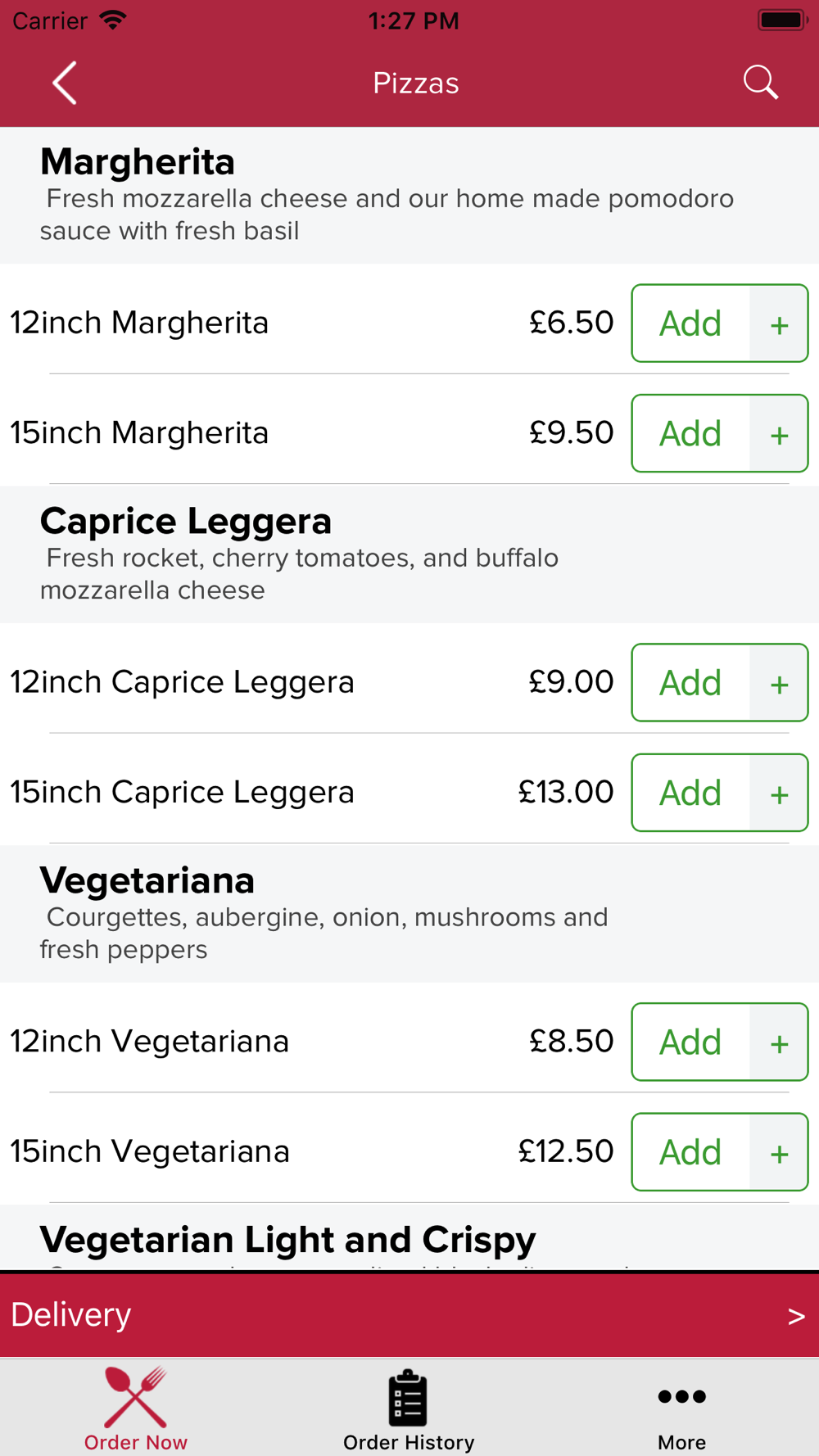Tap the plus for 12inch Caprice Leggera
Image resolution: width=819 pixels, height=1456 pixels.
click(x=779, y=682)
